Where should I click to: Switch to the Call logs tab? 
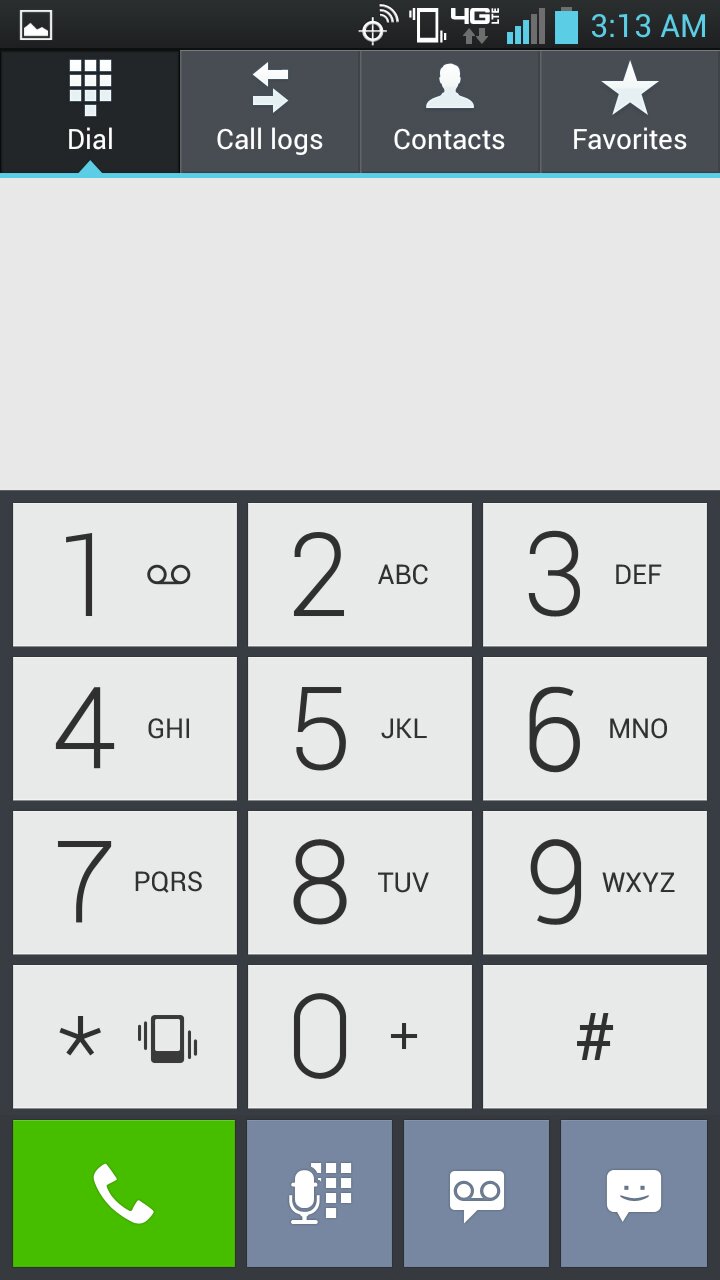[270, 111]
